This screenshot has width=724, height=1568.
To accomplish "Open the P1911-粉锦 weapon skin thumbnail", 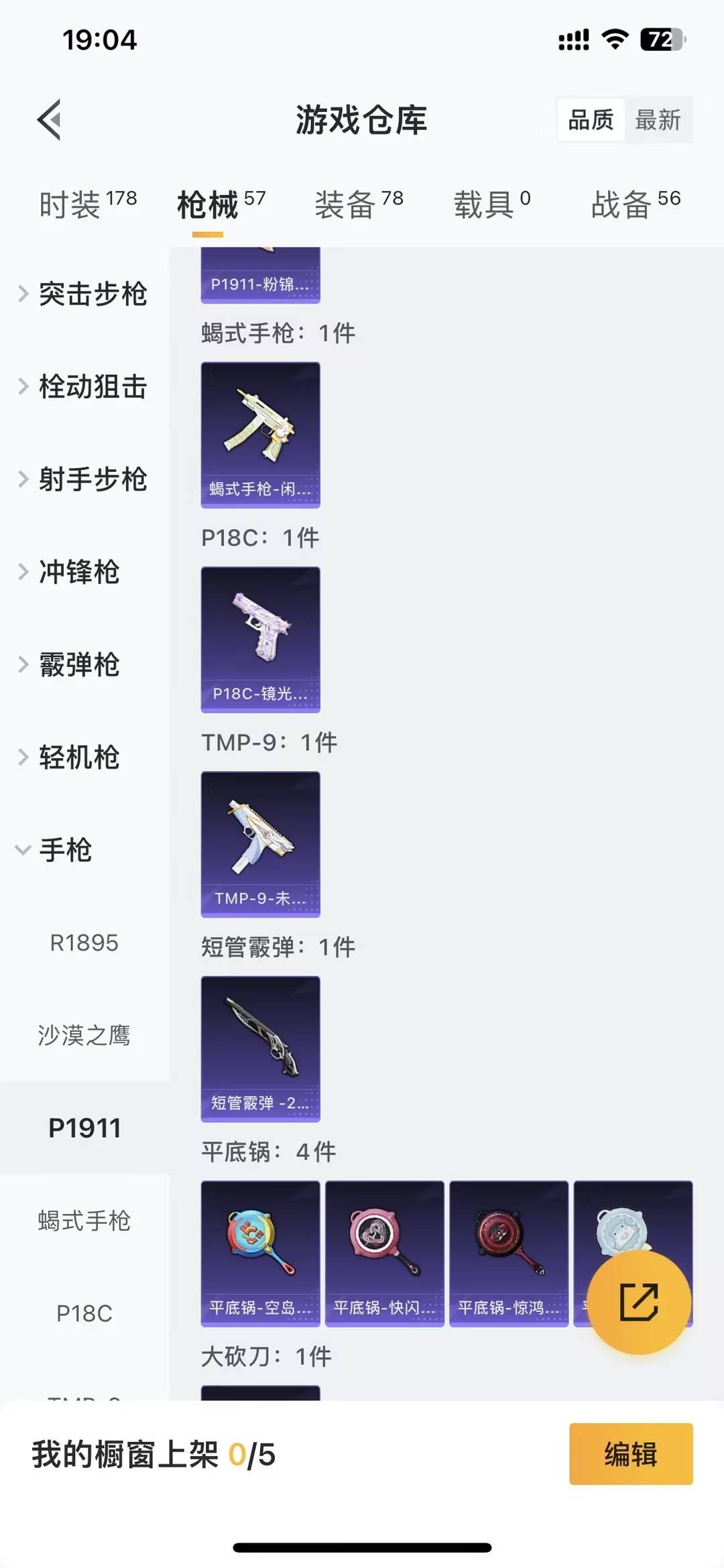I will 260,272.
